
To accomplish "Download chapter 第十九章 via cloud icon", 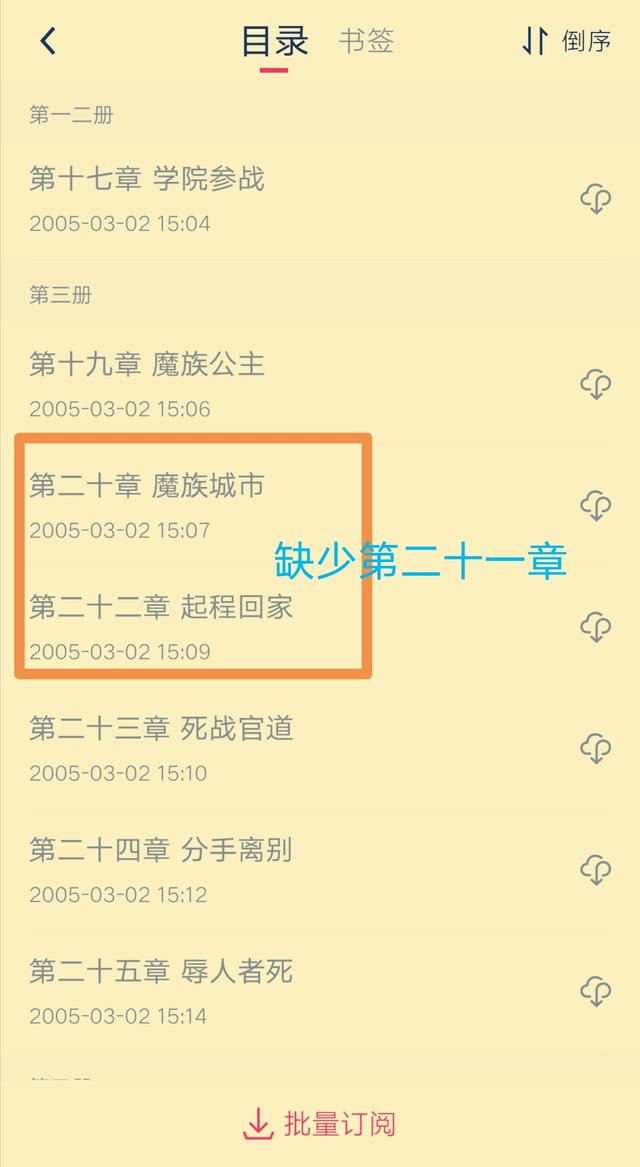I will pos(595,385).
